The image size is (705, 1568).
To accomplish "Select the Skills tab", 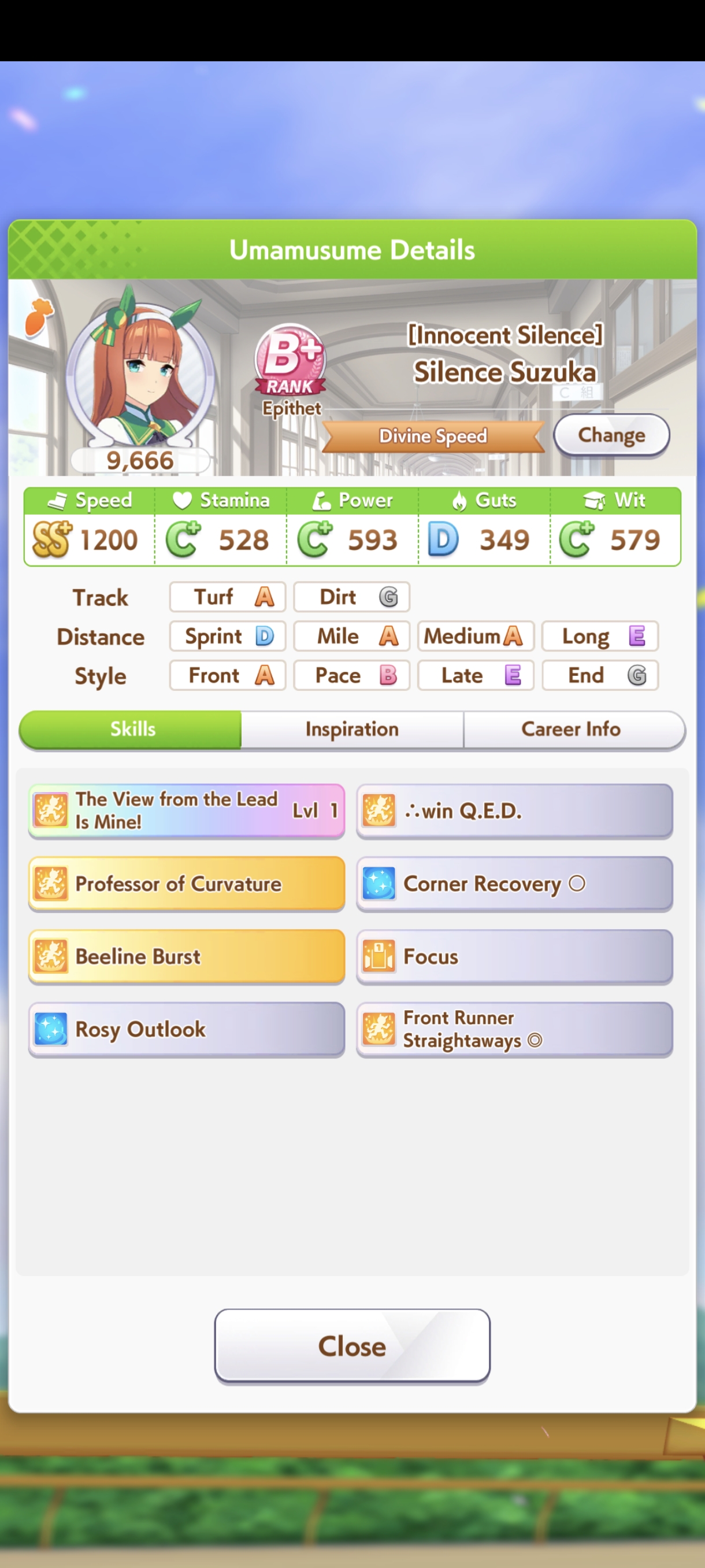I will click(x=132, y=728).
